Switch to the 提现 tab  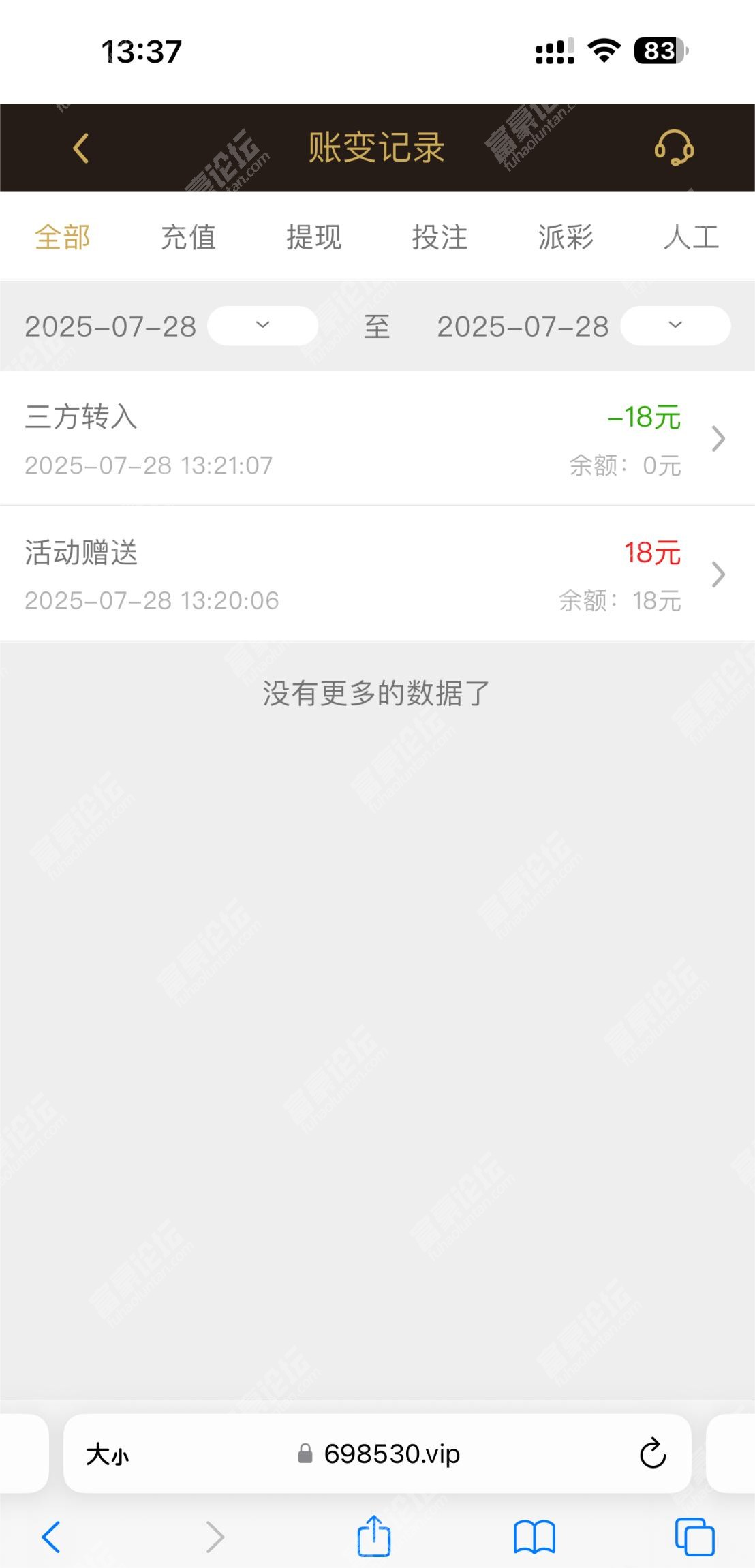(314, 237)
